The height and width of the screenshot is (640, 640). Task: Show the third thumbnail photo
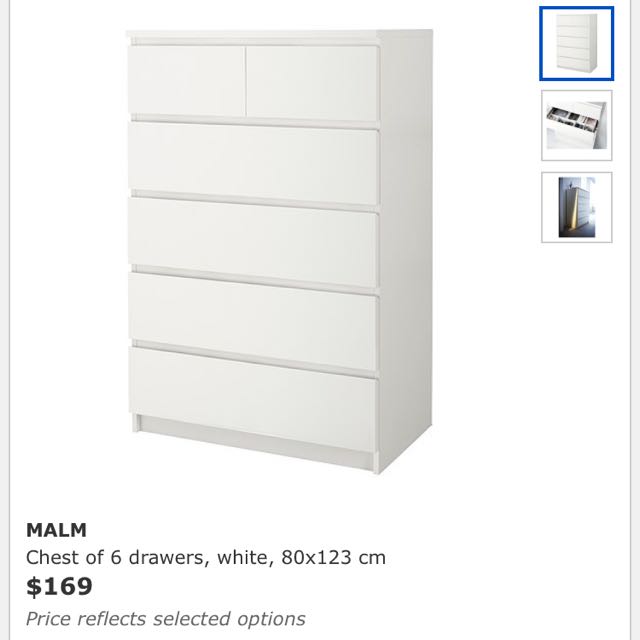576,207
